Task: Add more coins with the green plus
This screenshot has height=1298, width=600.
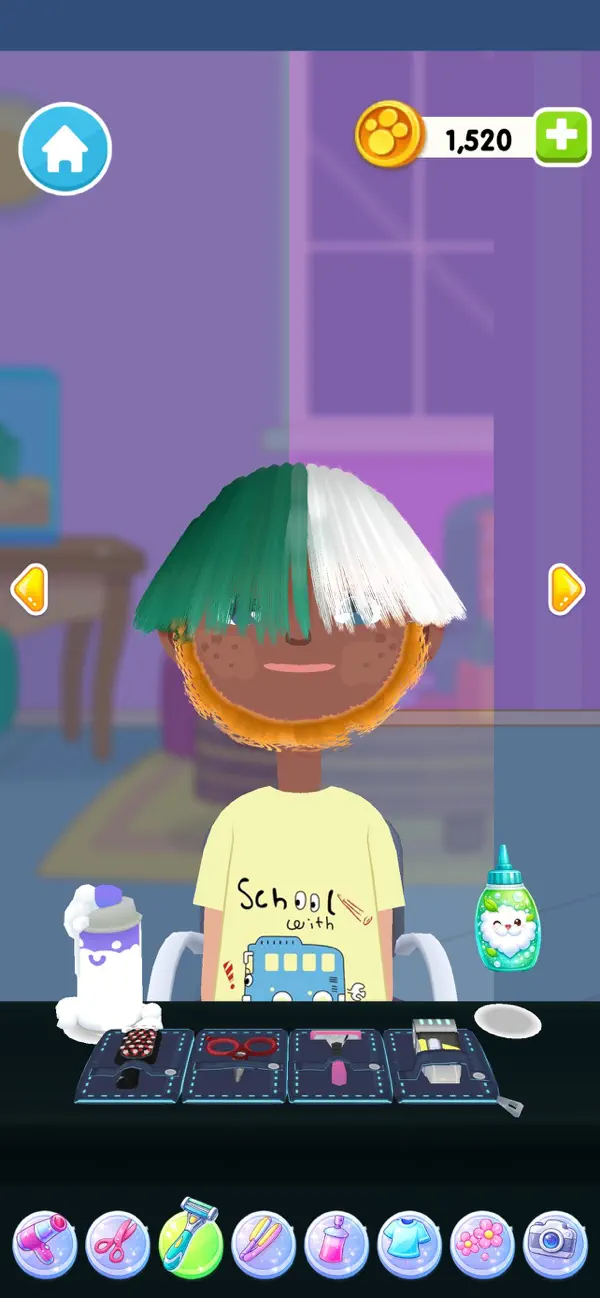Action: (562, 138)
